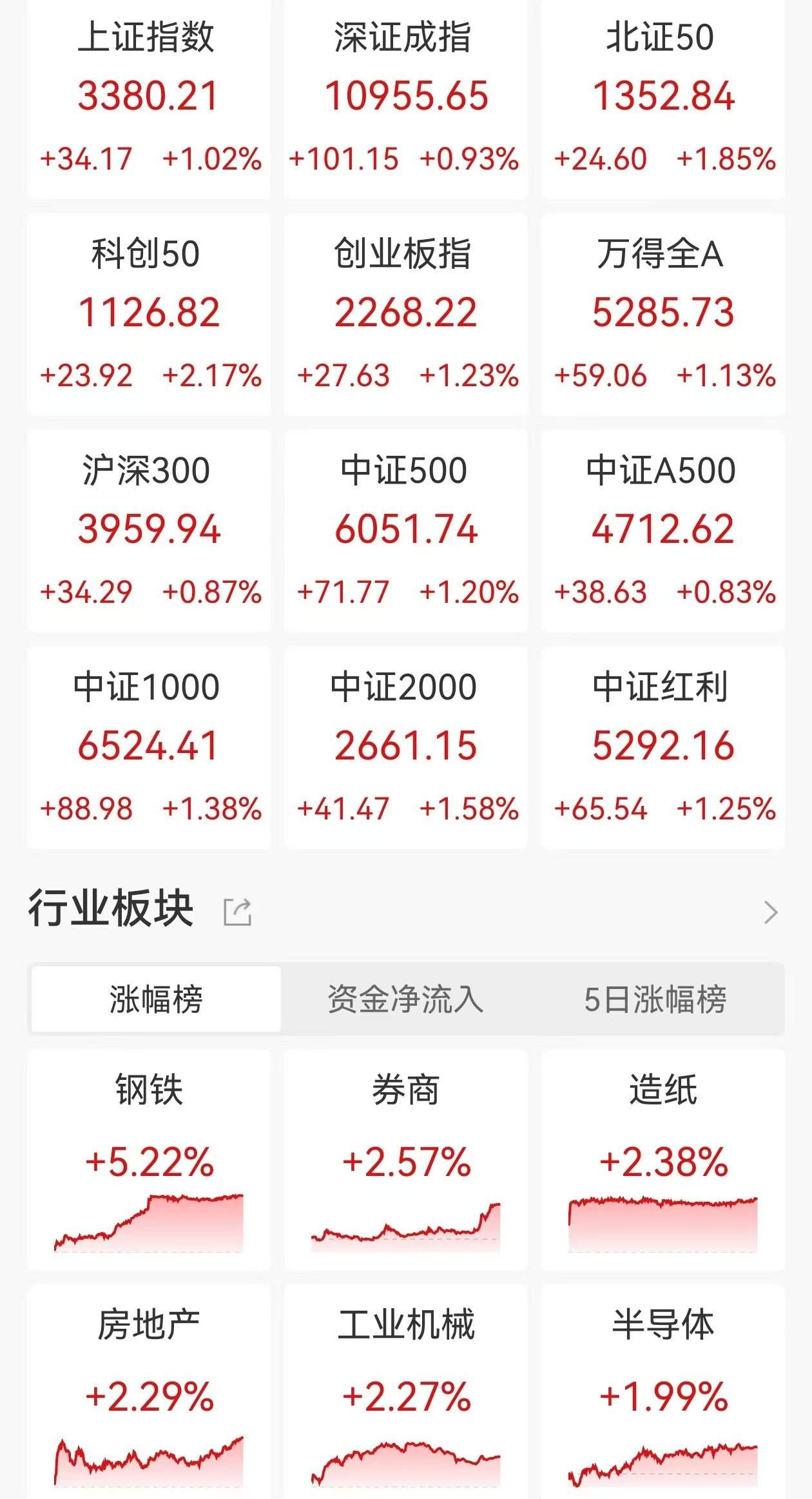Screen dimensions: 812x1499
Task: View 中证1000 index details
Action: pyautogui.click(x=148, y=747)
